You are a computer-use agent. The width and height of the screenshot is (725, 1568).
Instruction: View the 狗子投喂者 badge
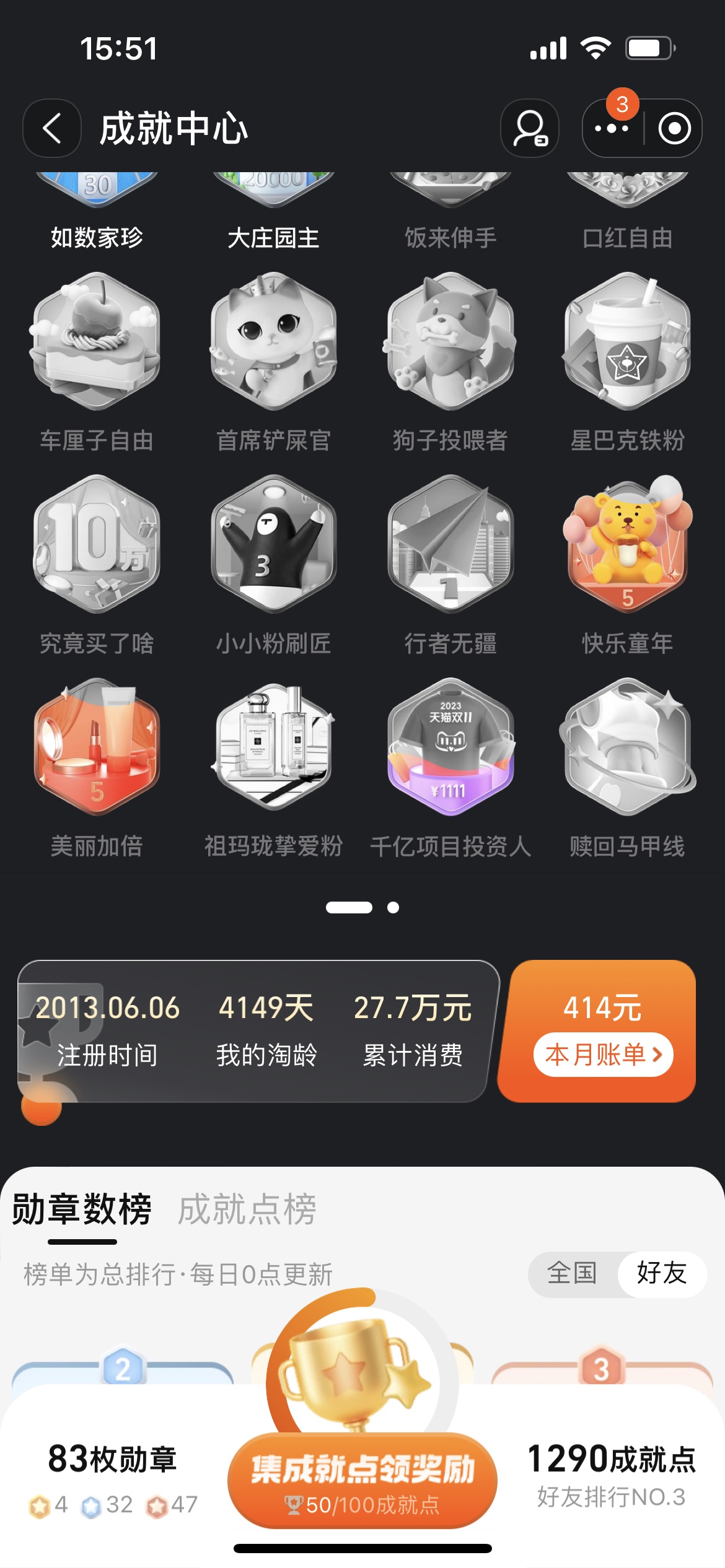pyautogui.click(x=450, y=362)
